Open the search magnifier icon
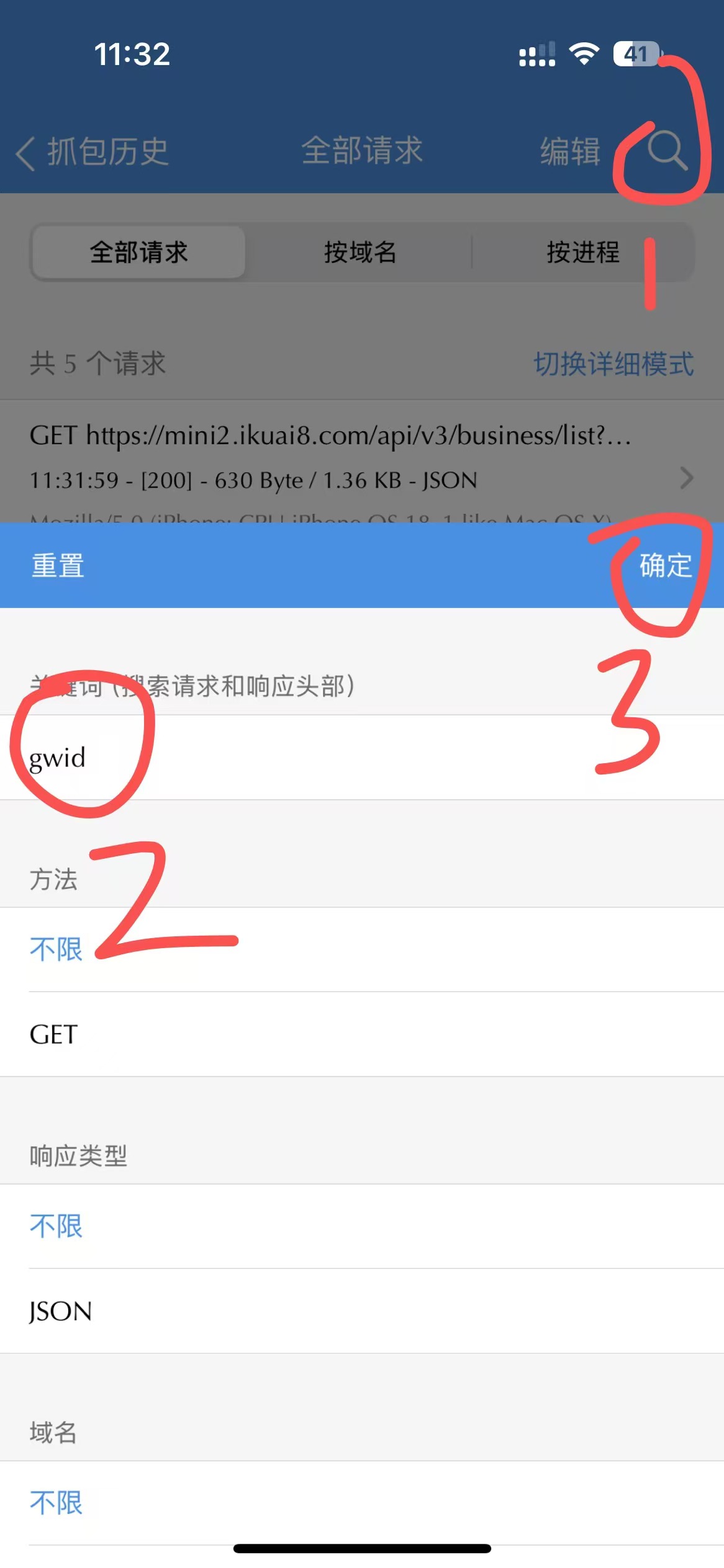The height and width of the screenshot is (1568, 724). pos(667,151)
